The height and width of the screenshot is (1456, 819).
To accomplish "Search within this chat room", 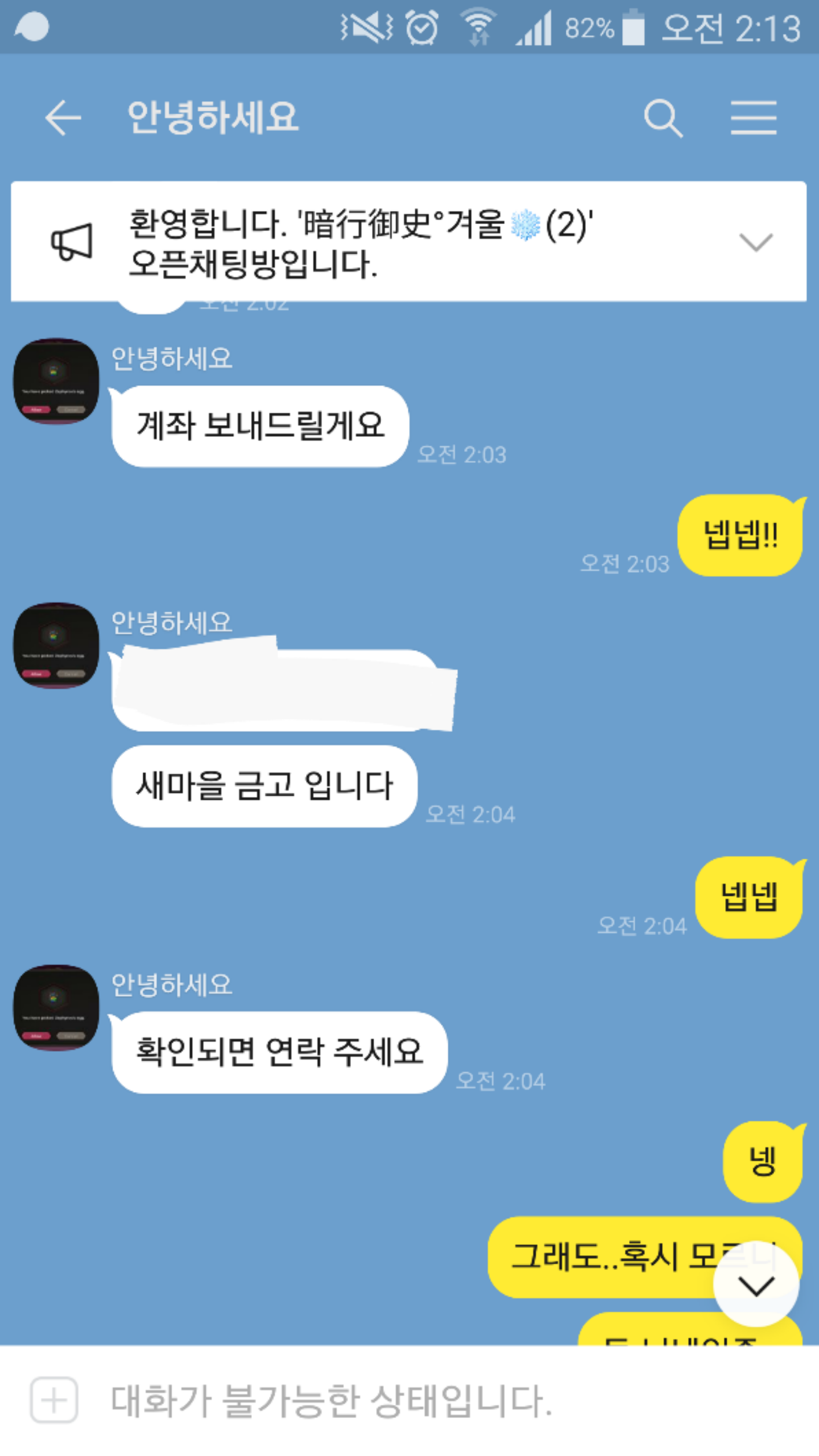I will pyautogui.click(x=663, y=118).
